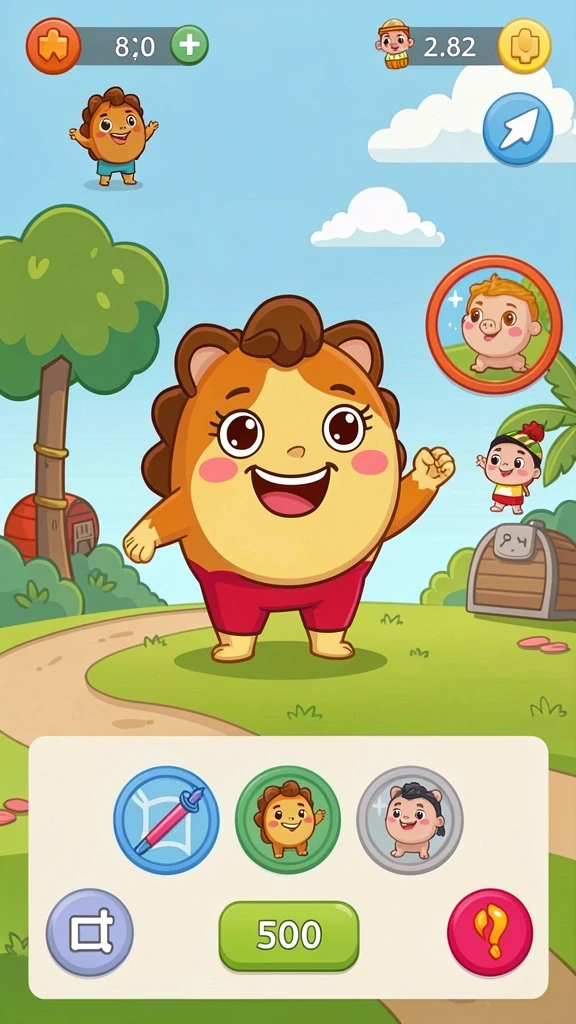Choose the lion character in green circle
Image resolution: width=576 pixels, height=1024 pixels.
(288, 820)
